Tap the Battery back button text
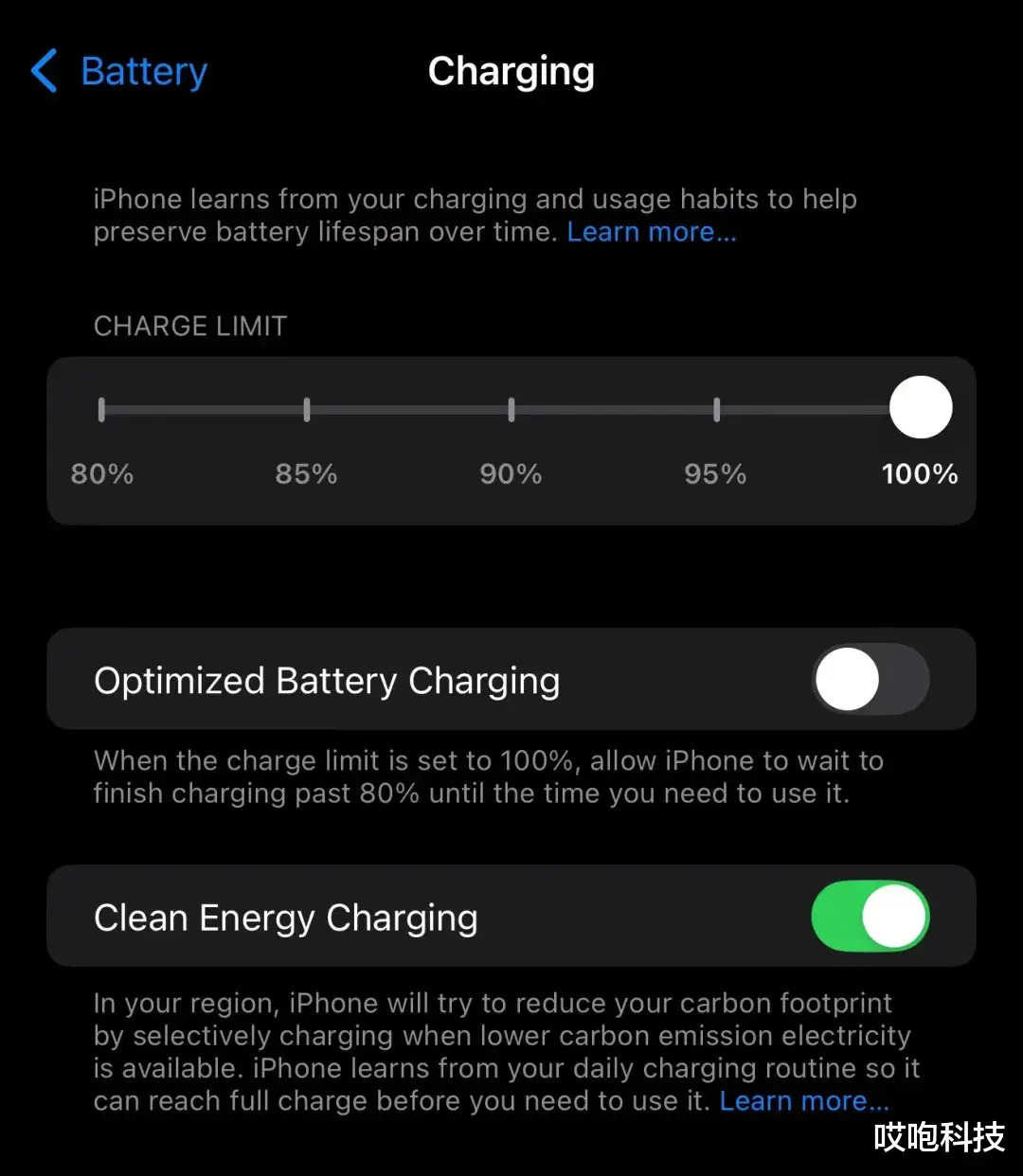Screen dimensions: 1023x1176 143,71
